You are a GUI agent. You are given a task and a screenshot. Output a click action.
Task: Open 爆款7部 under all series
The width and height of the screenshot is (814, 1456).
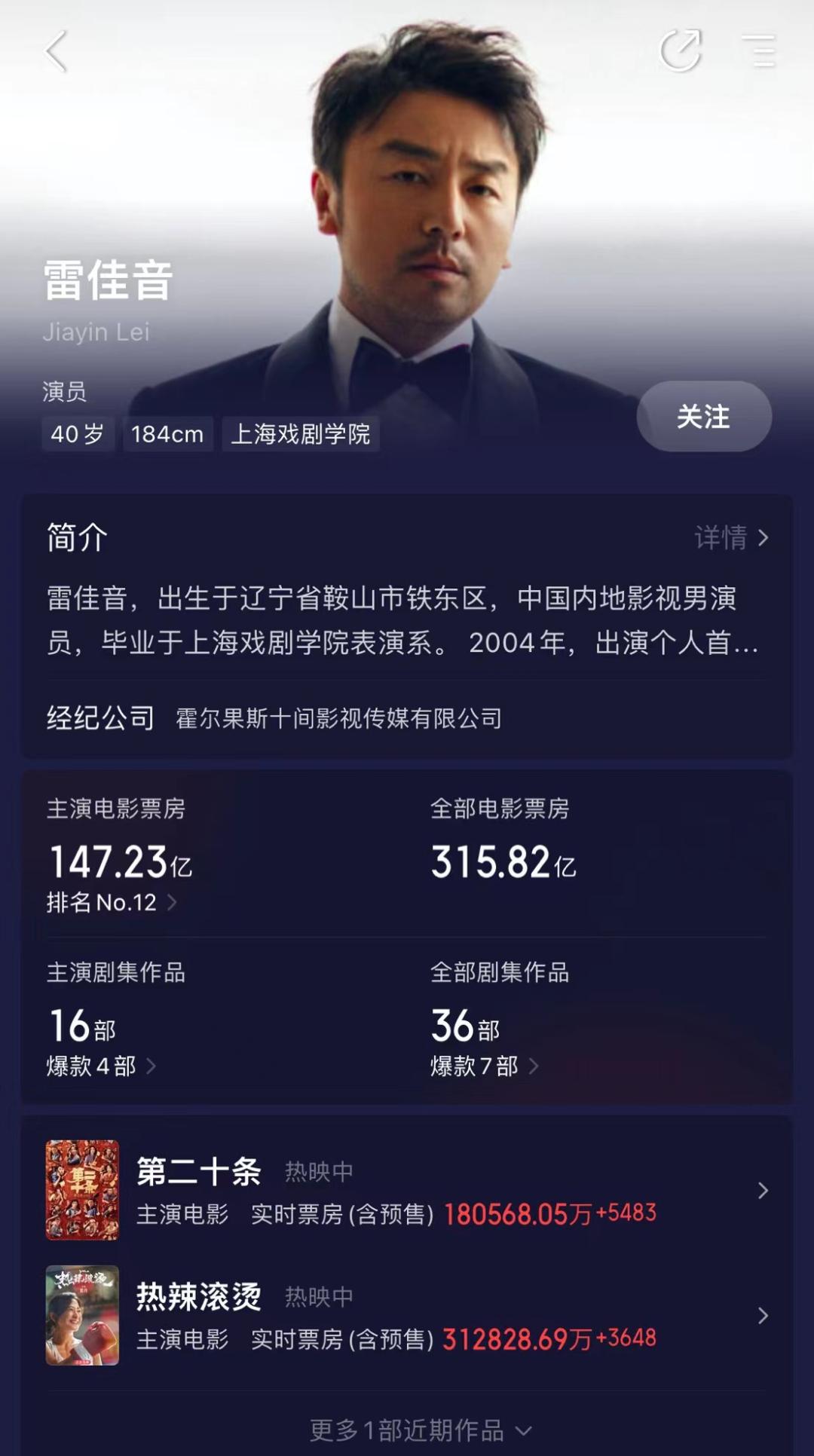click(484, 1066)
